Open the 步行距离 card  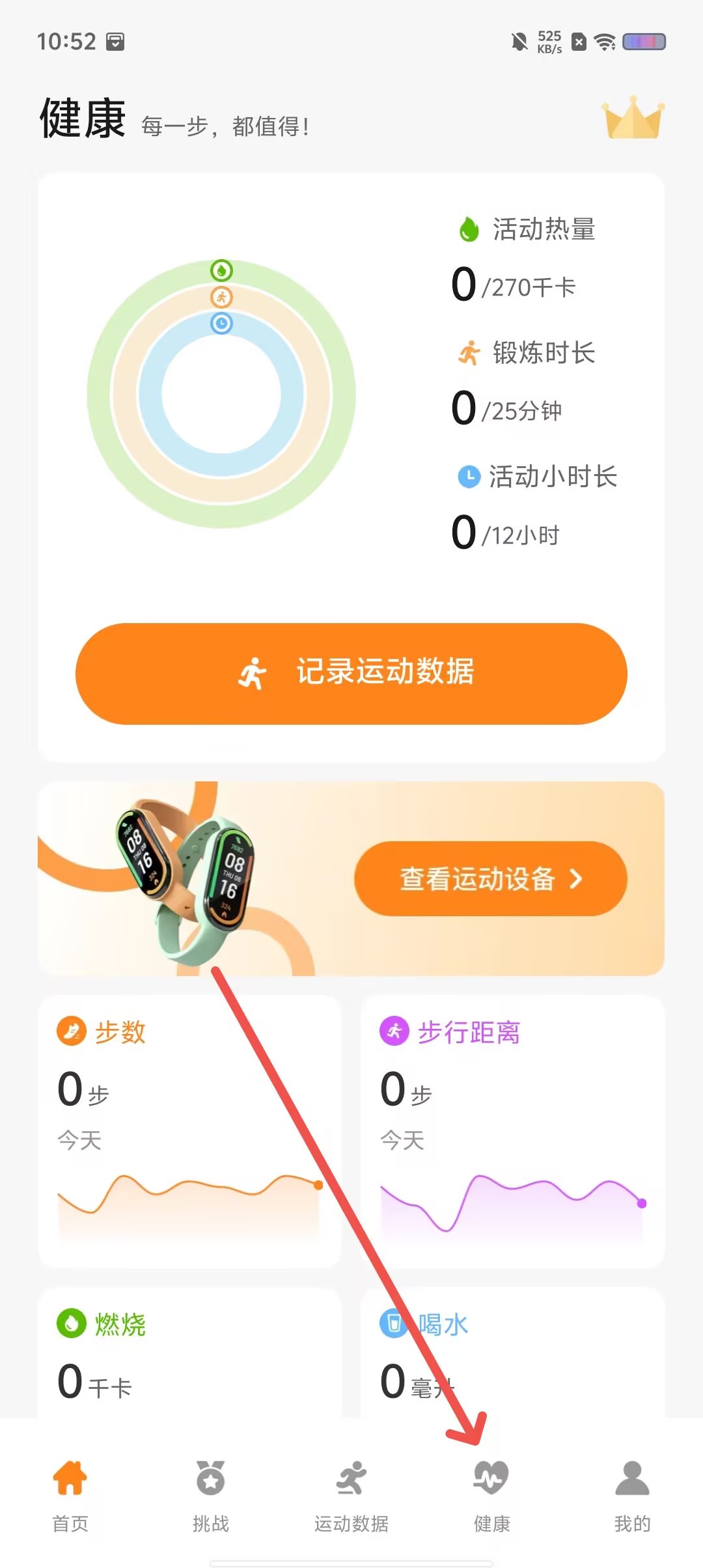tap(513, 1131)
